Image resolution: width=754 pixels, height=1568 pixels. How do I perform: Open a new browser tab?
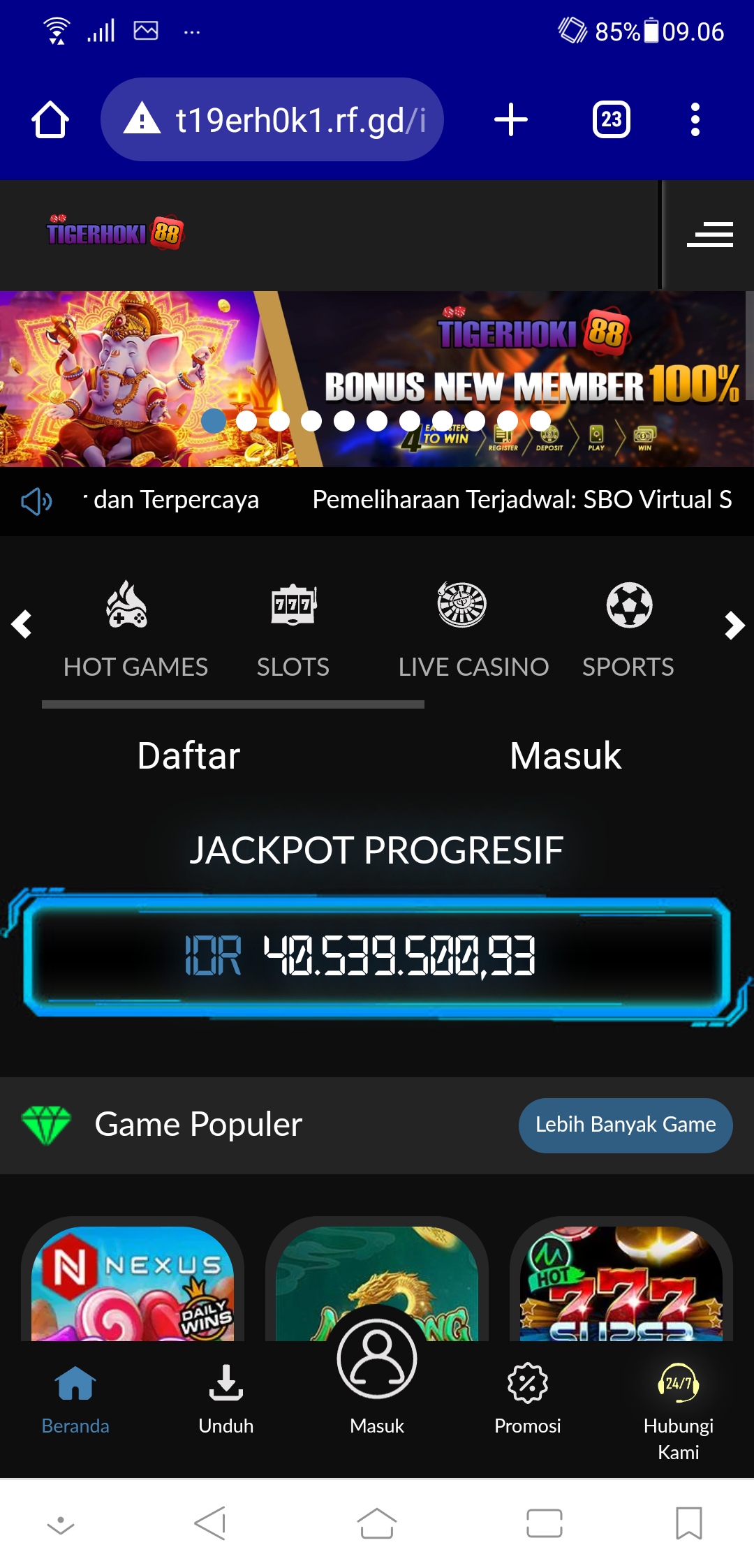[510, 119]
